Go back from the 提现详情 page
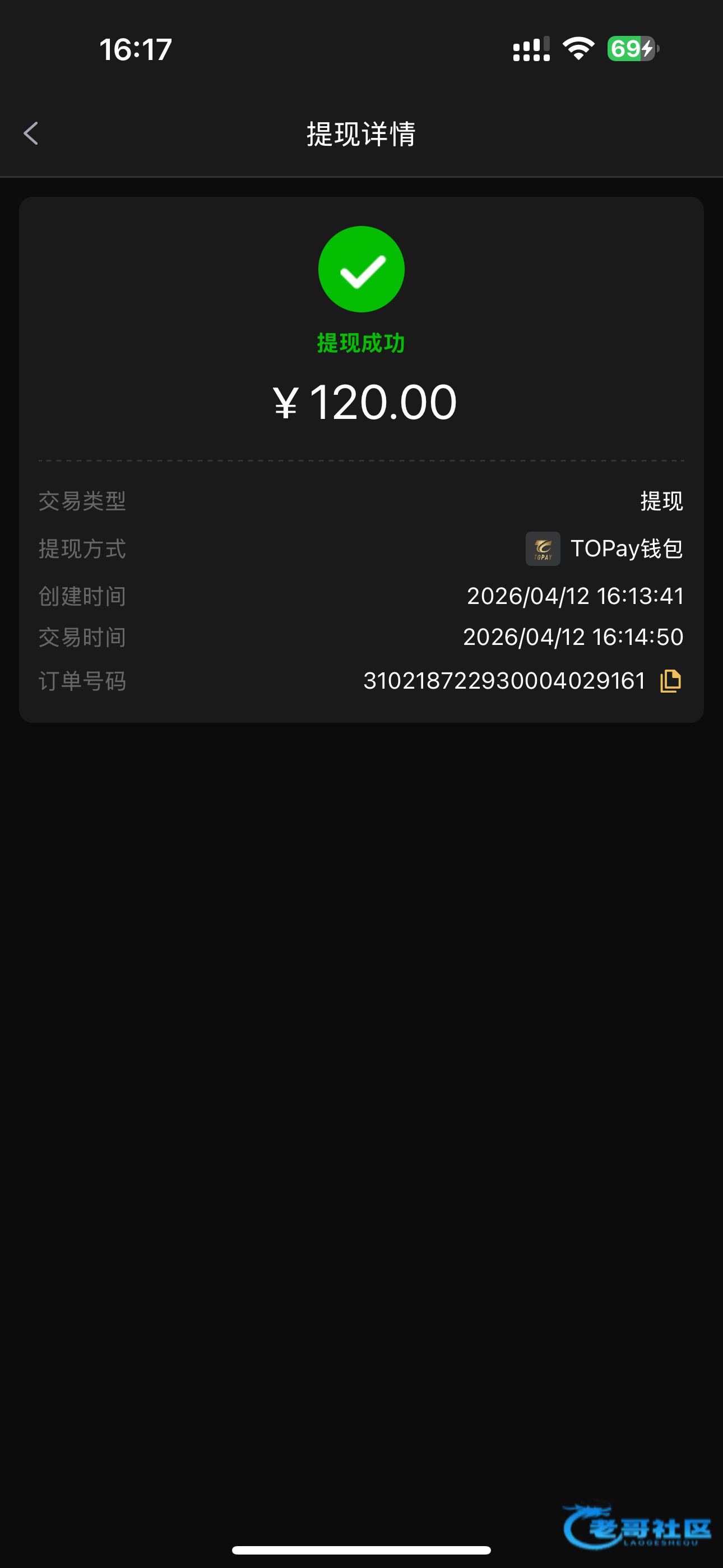Image resolution: width=723 pixels, height=1568 pixels. pos(31,133)
